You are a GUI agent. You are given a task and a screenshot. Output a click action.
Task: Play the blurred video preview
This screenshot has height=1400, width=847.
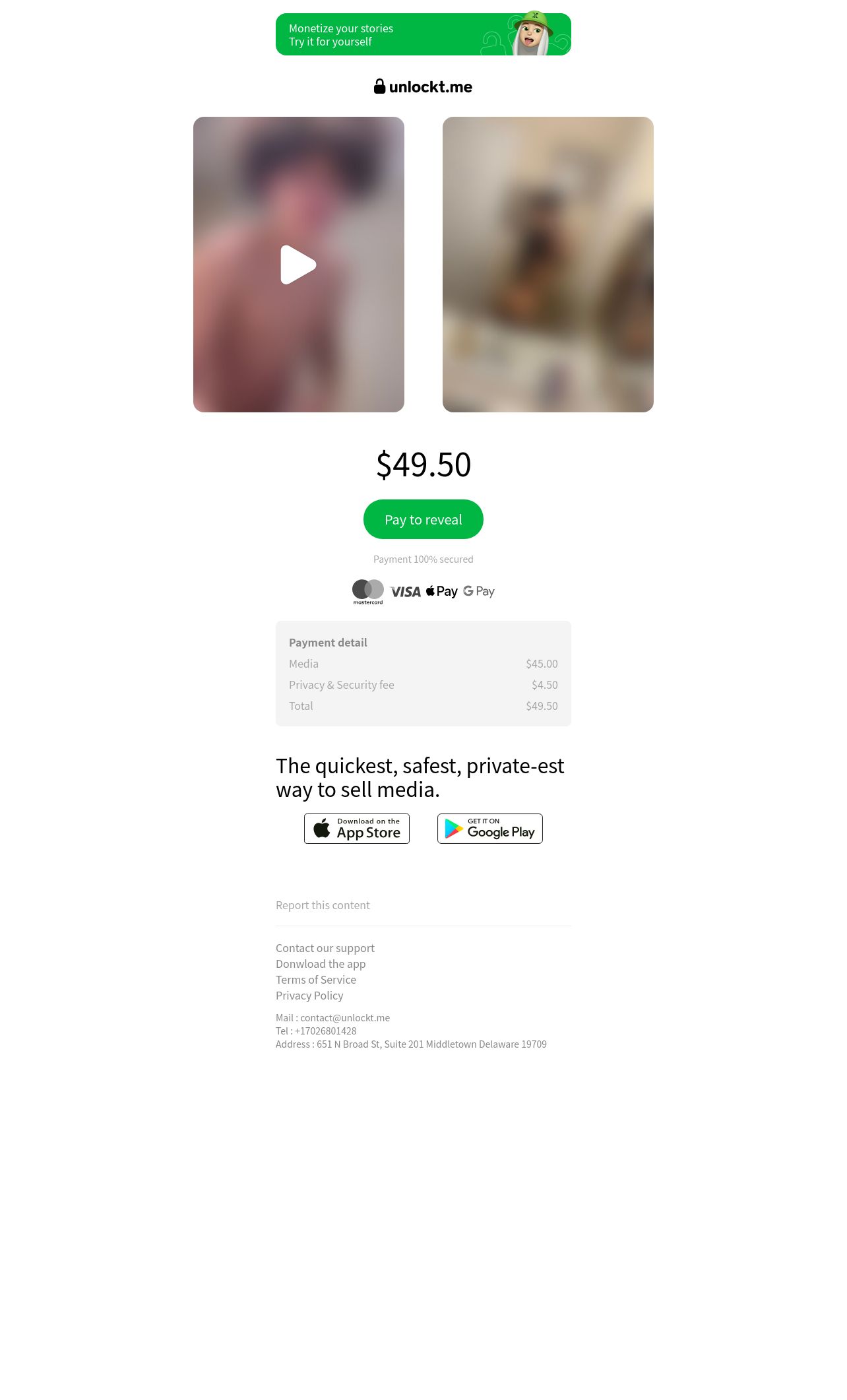click(x=299, y=265)
